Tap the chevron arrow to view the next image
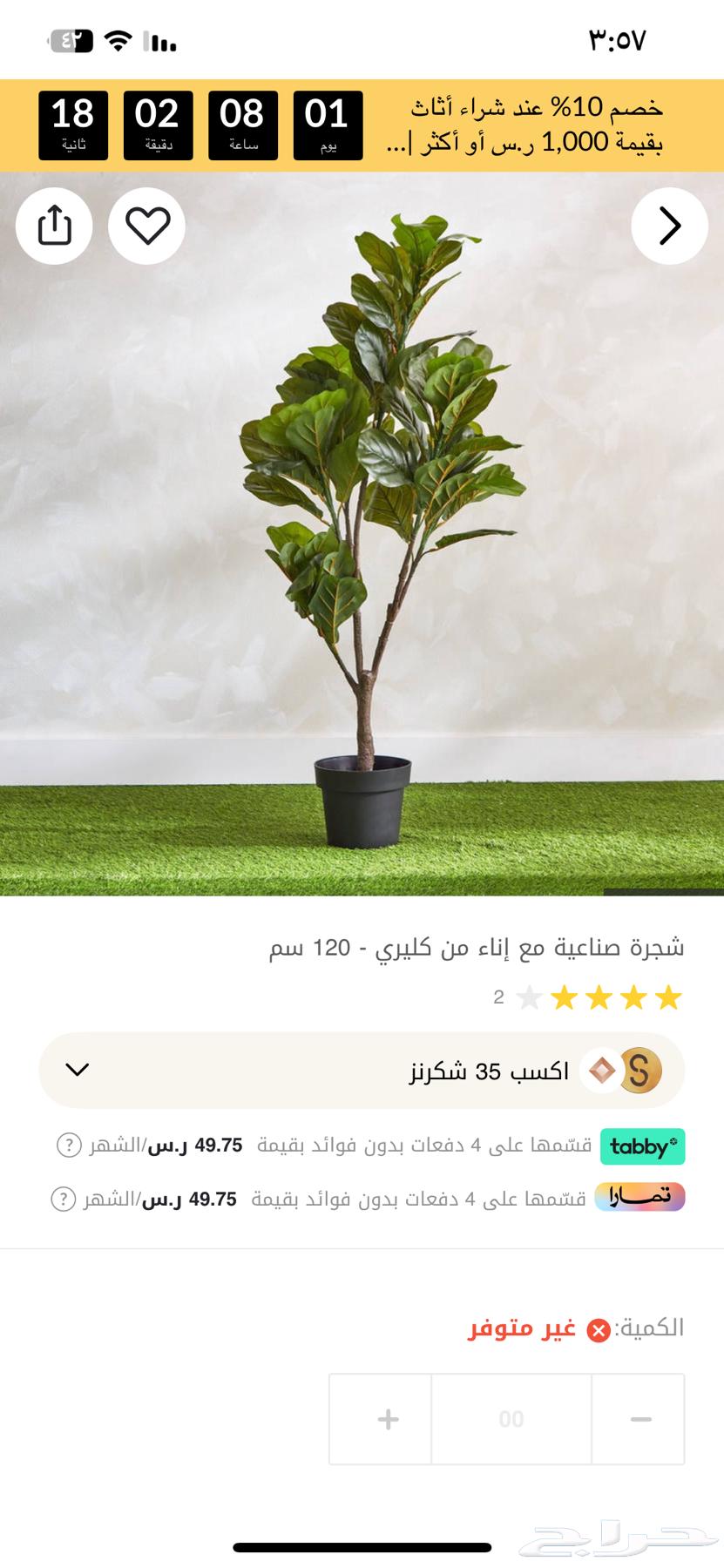Screen dimensions: 724x1568 [x=670, y=226]
